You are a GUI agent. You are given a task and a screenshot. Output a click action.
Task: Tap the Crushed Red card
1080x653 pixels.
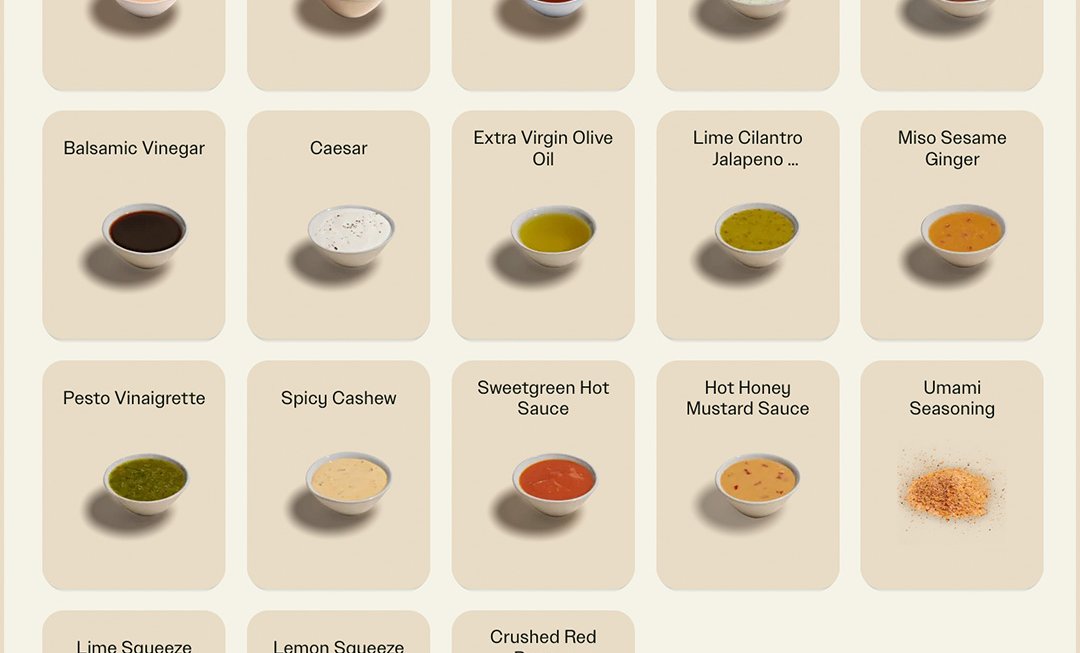(543, 635)
